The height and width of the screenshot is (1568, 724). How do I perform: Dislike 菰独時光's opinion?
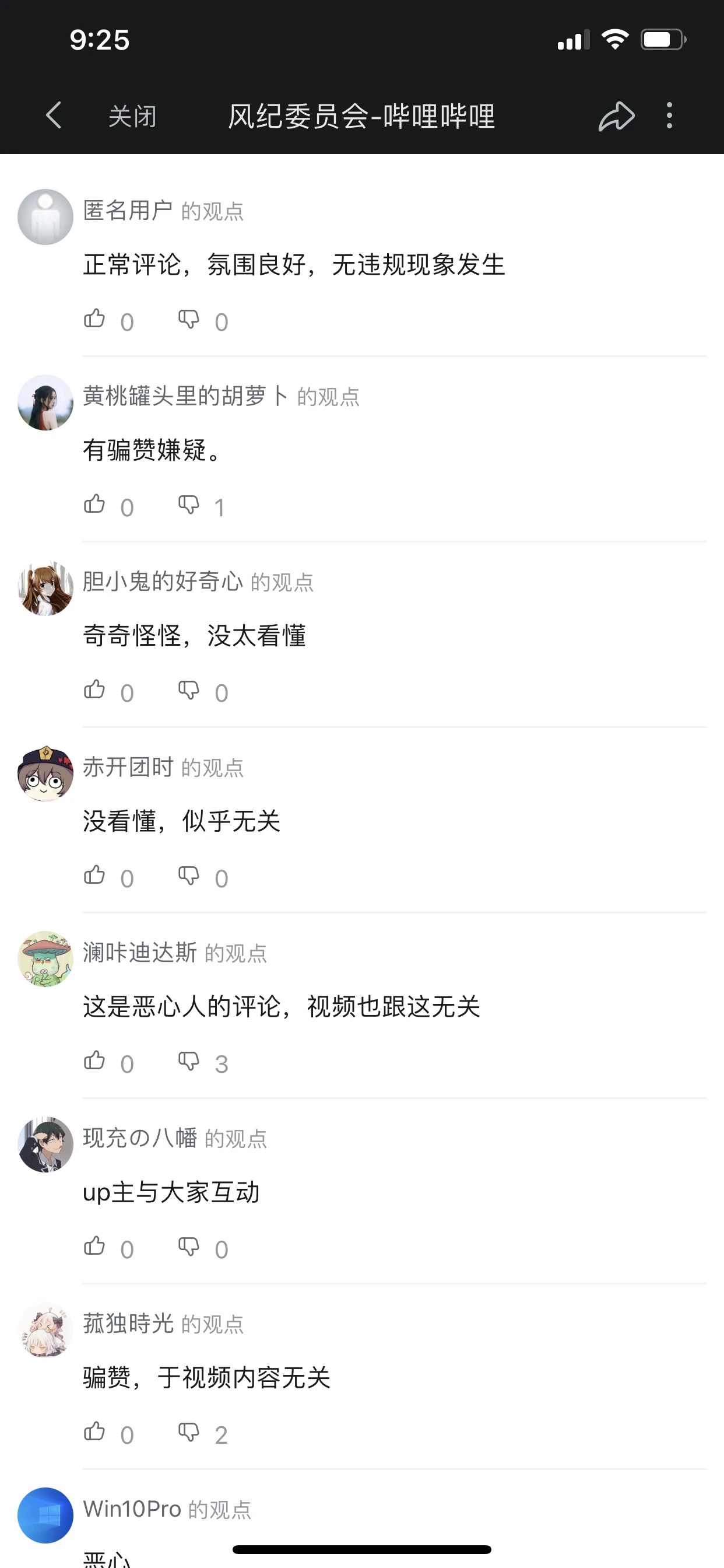(x=189, y=1432)
